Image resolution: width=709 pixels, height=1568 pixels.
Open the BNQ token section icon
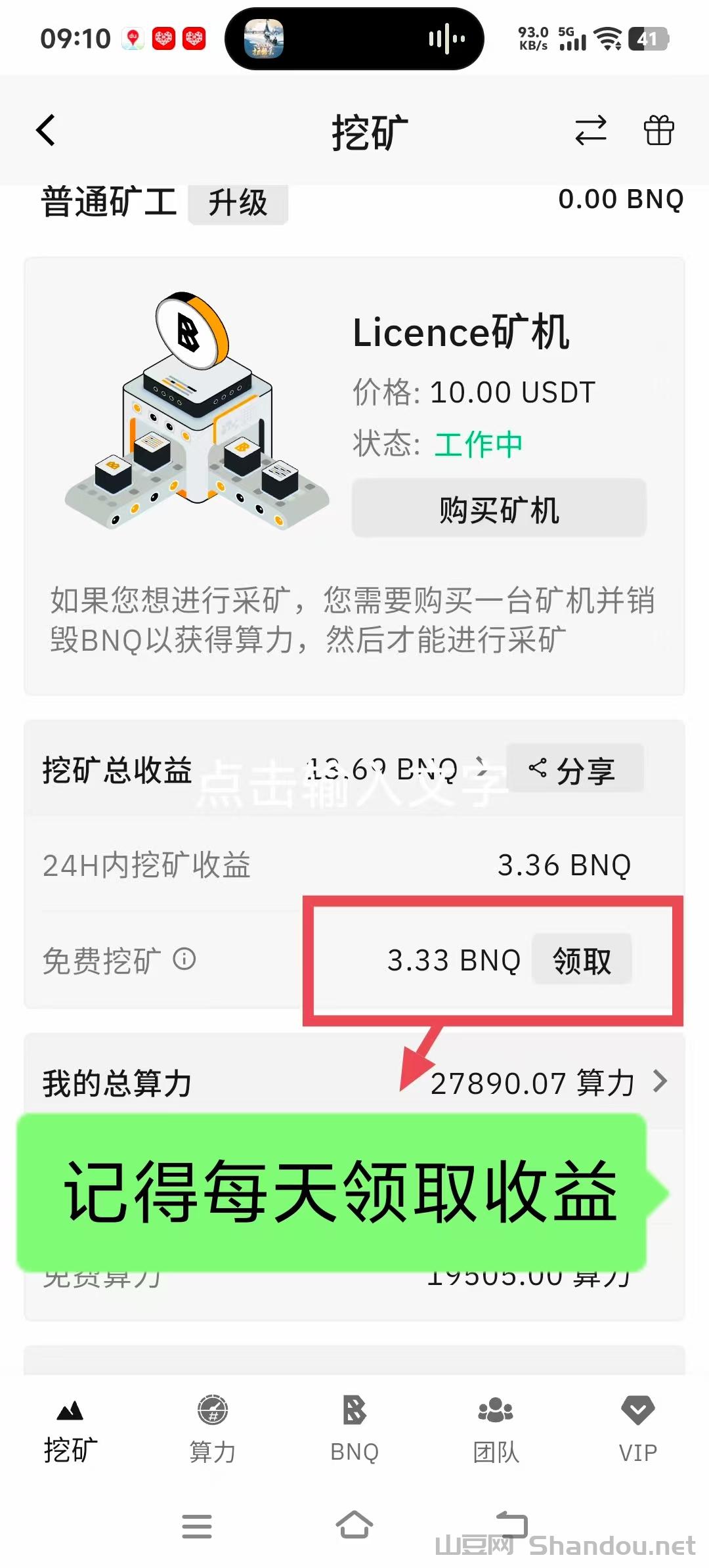[x=354, y=1408]
